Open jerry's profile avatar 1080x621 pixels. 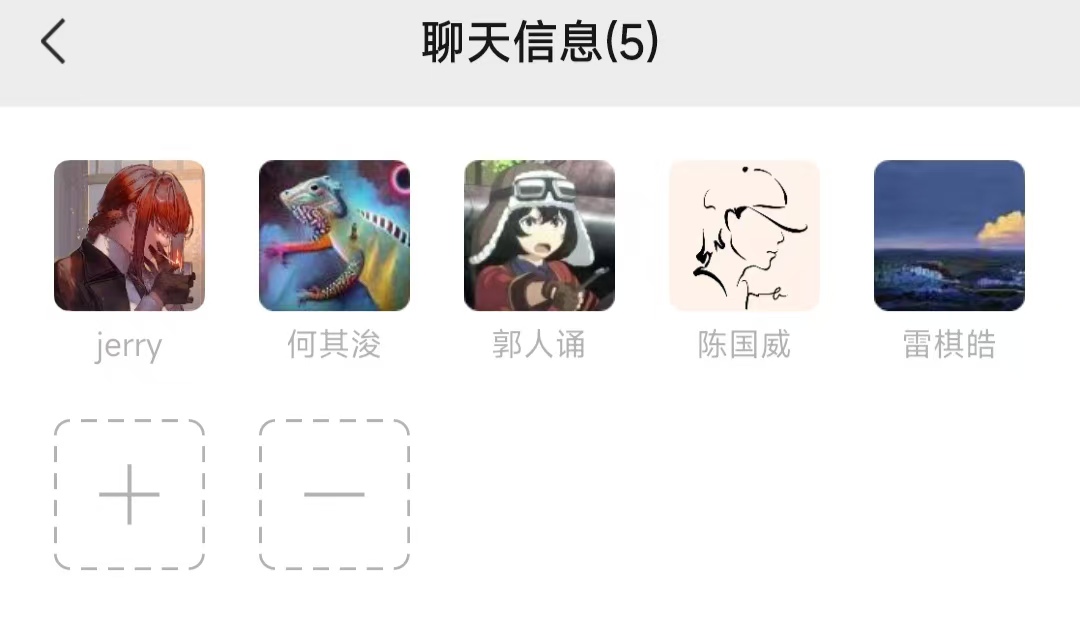(x=129, y=236)
